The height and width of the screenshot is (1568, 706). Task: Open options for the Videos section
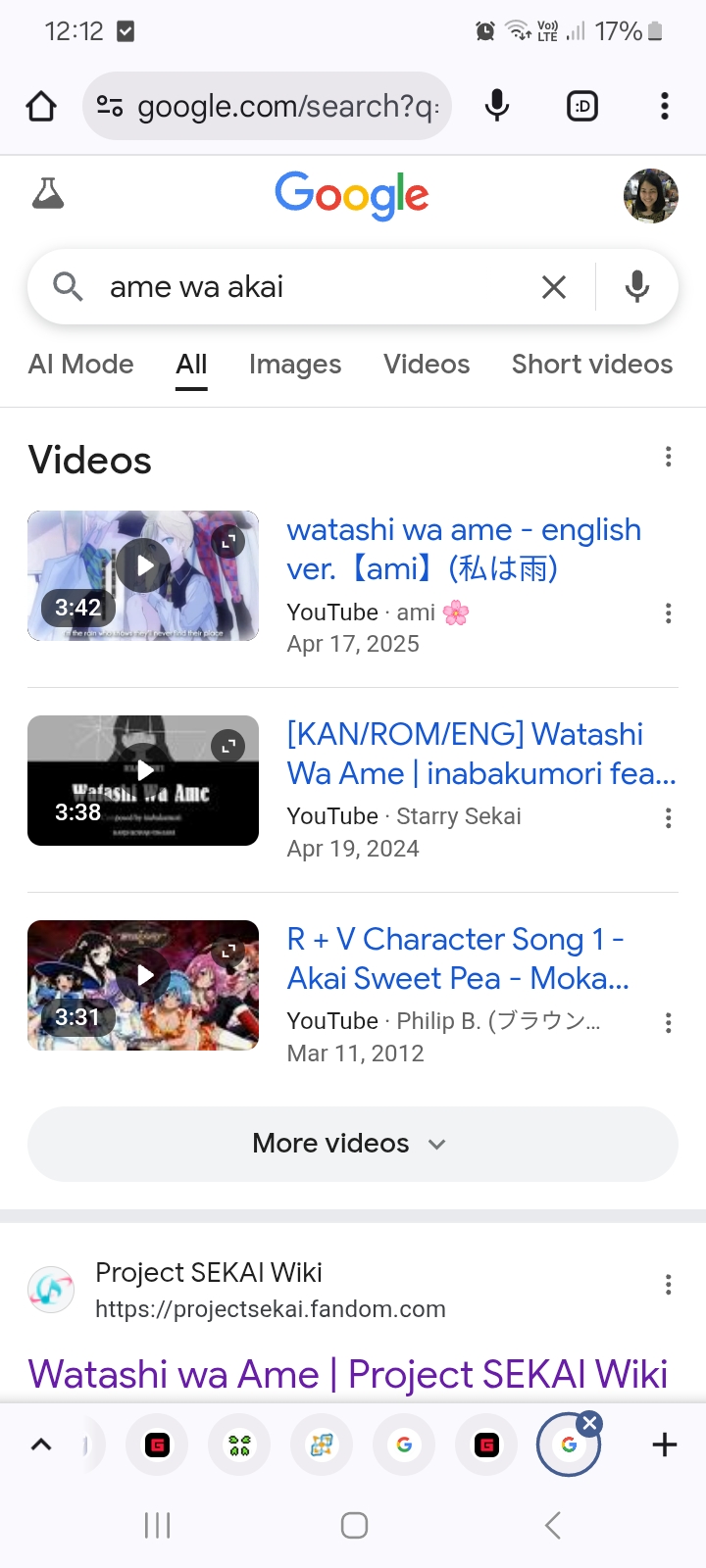(668, 457)
